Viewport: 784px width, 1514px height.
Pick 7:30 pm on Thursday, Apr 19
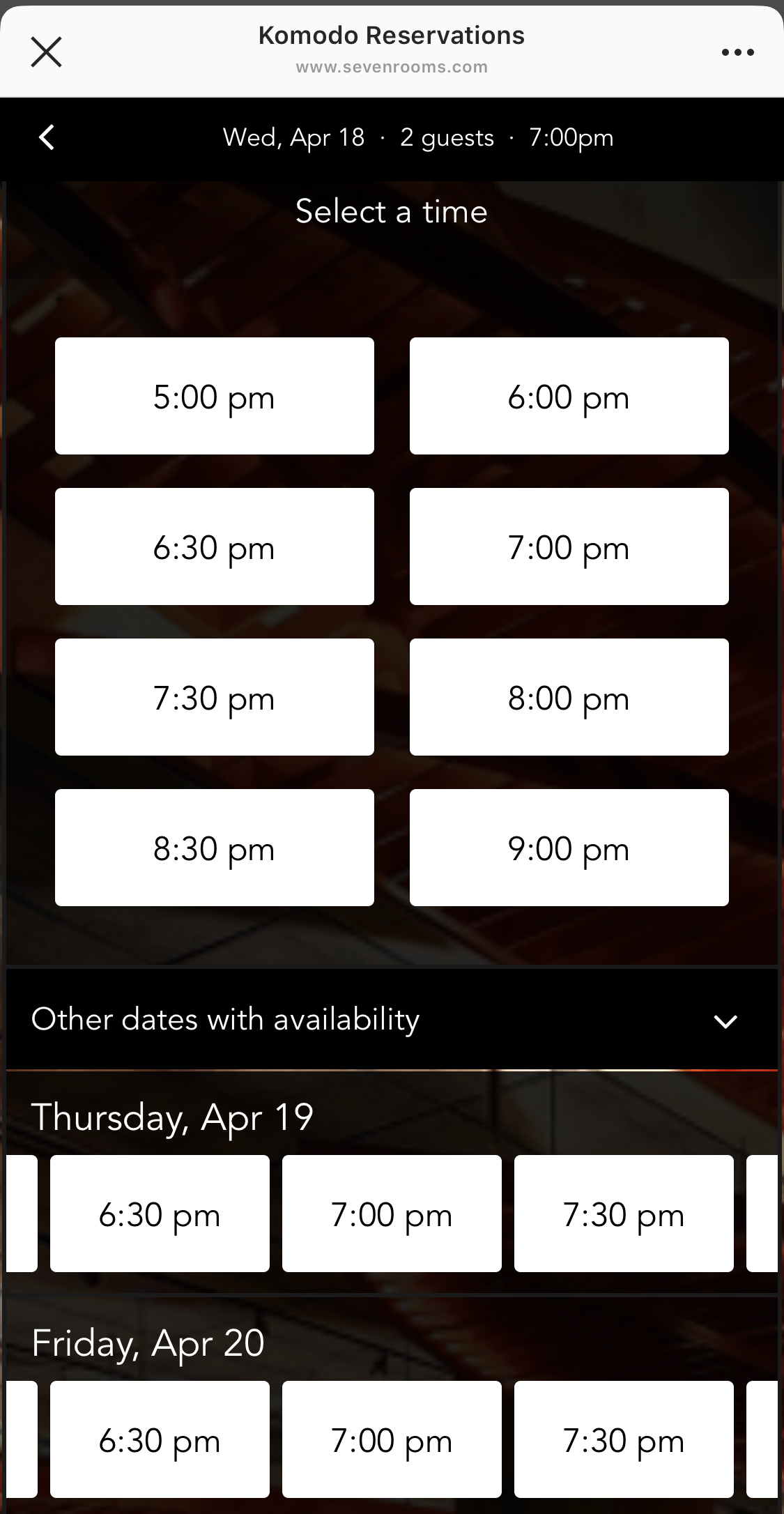(x=624, y=1215)
